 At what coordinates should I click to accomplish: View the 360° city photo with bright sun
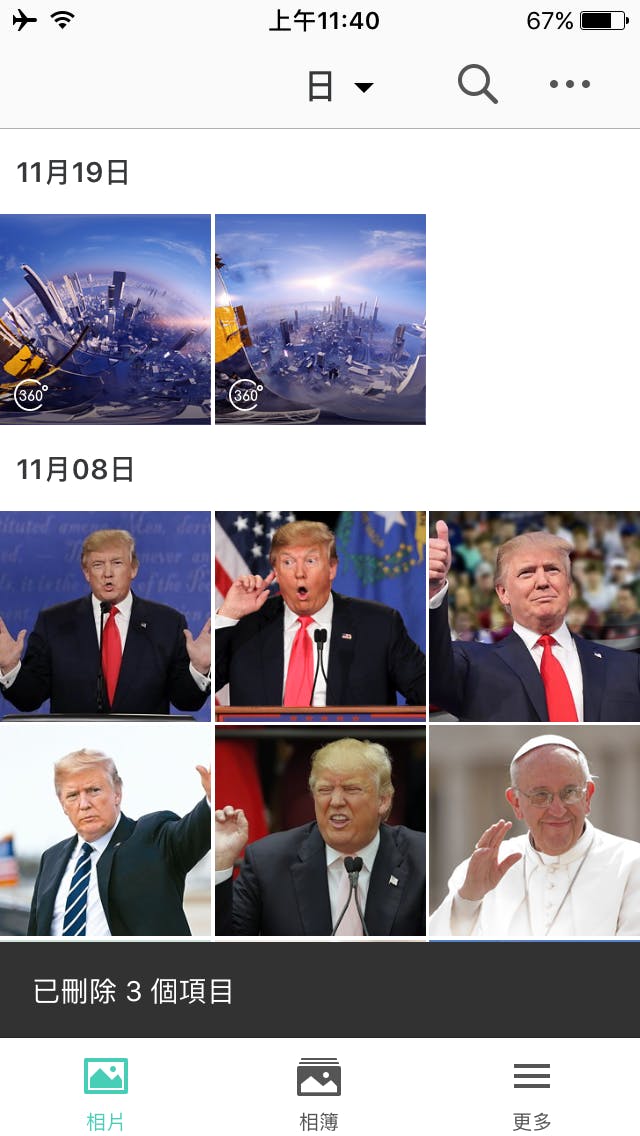[x=320, y=319]
